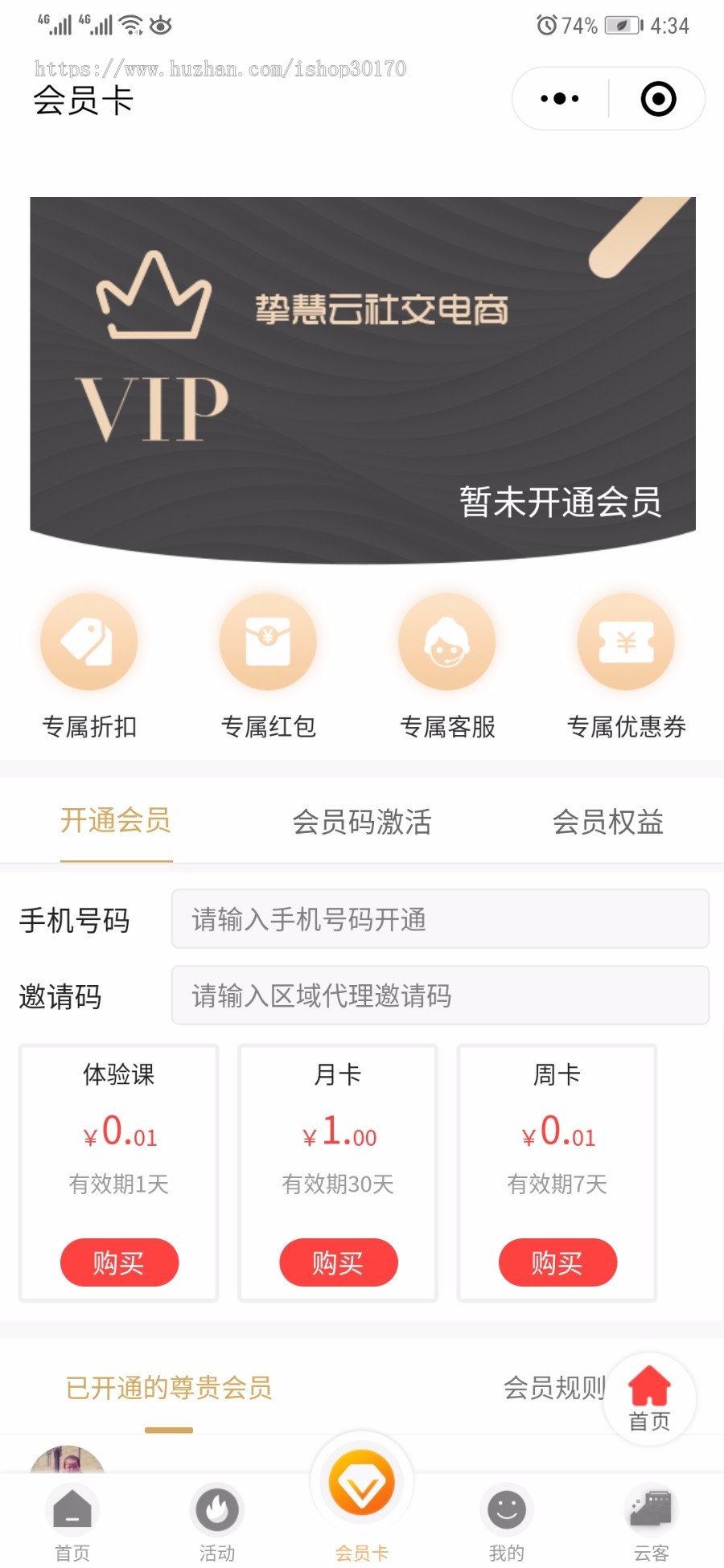Image resolution: width=724 pixels, height=1568 pixels.
Task: Open the 专属红包 red packet icon
Action: coord(269,641)
